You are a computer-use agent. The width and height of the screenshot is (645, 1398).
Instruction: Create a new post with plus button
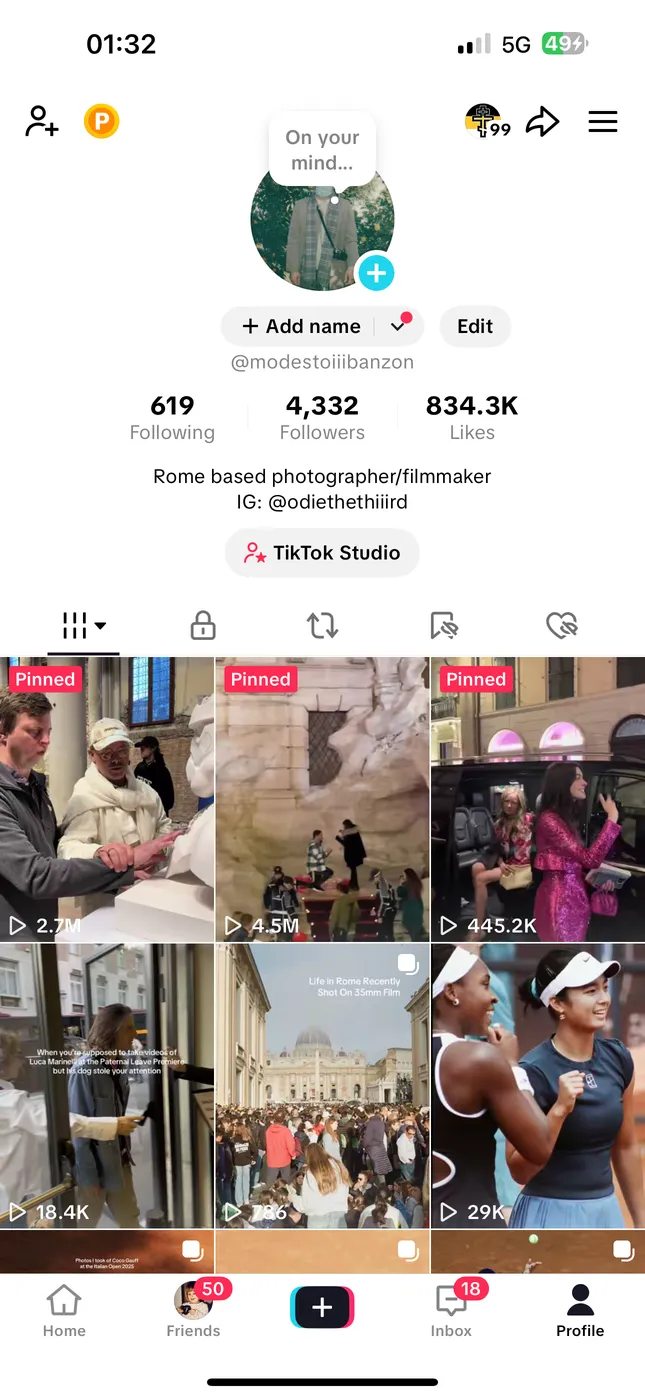322,1308
